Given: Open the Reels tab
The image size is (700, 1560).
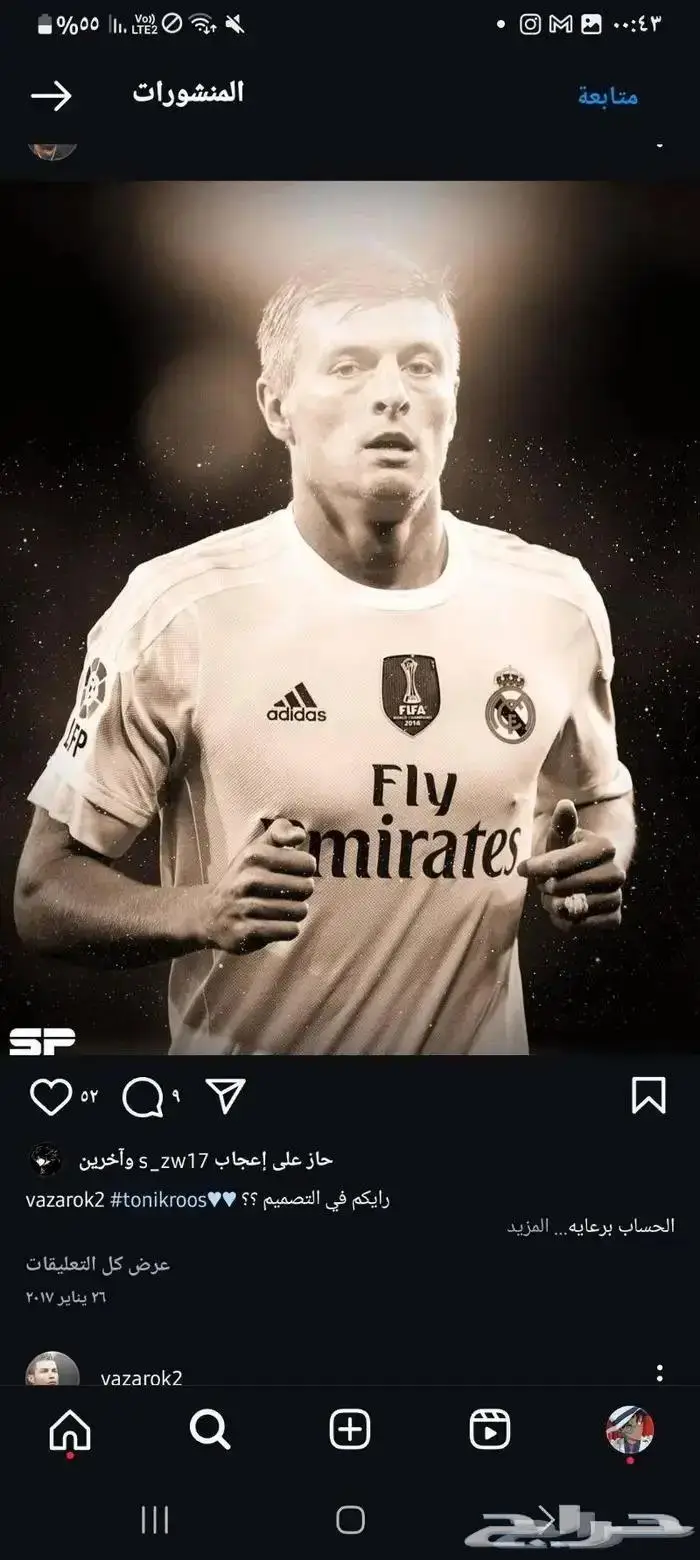Looking at the screenshot, I should click(x=490, y=1430).
